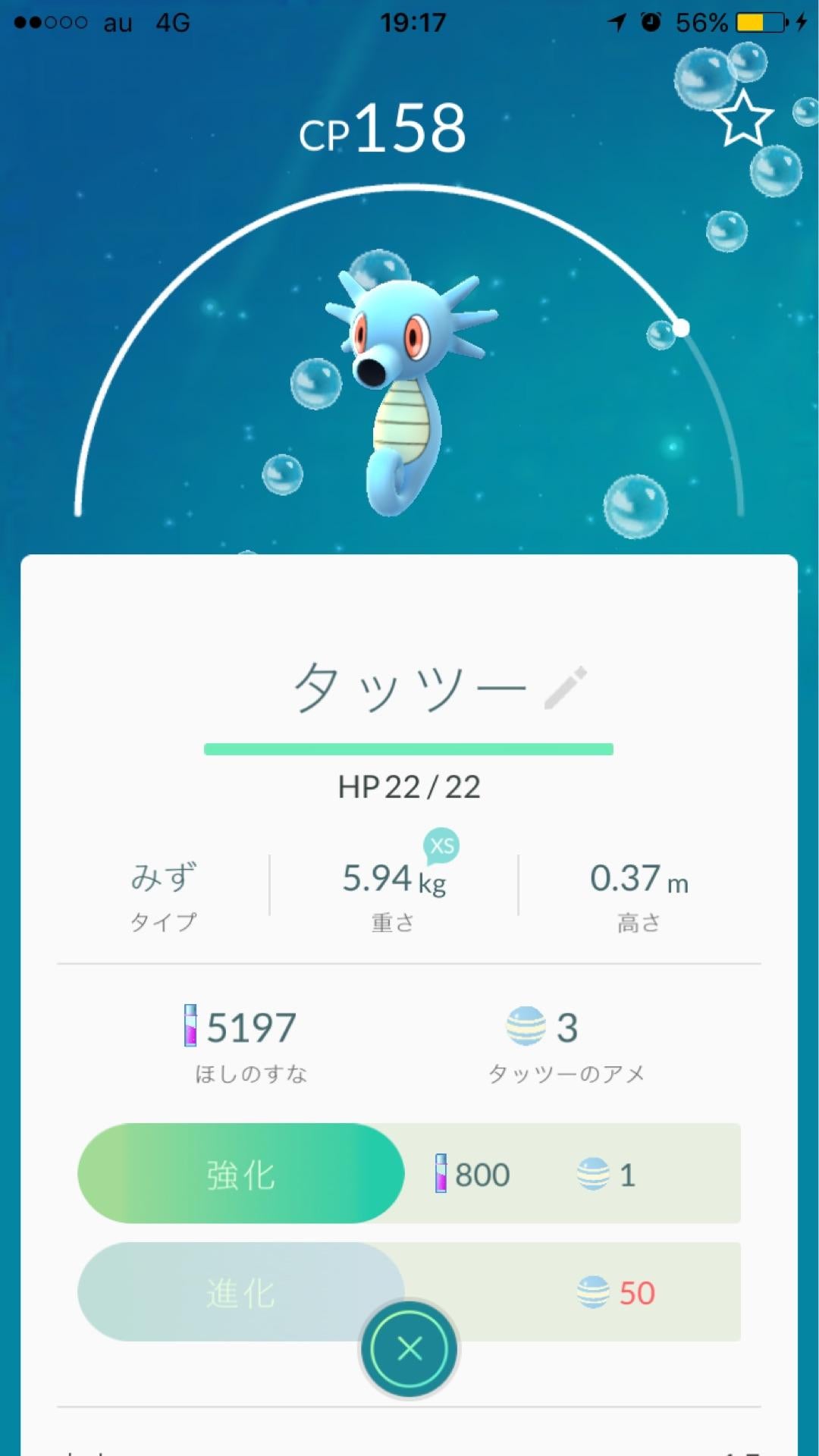Tap the weight value 5.94 kg
819x1456 pixels.
[x=393, y=880]
